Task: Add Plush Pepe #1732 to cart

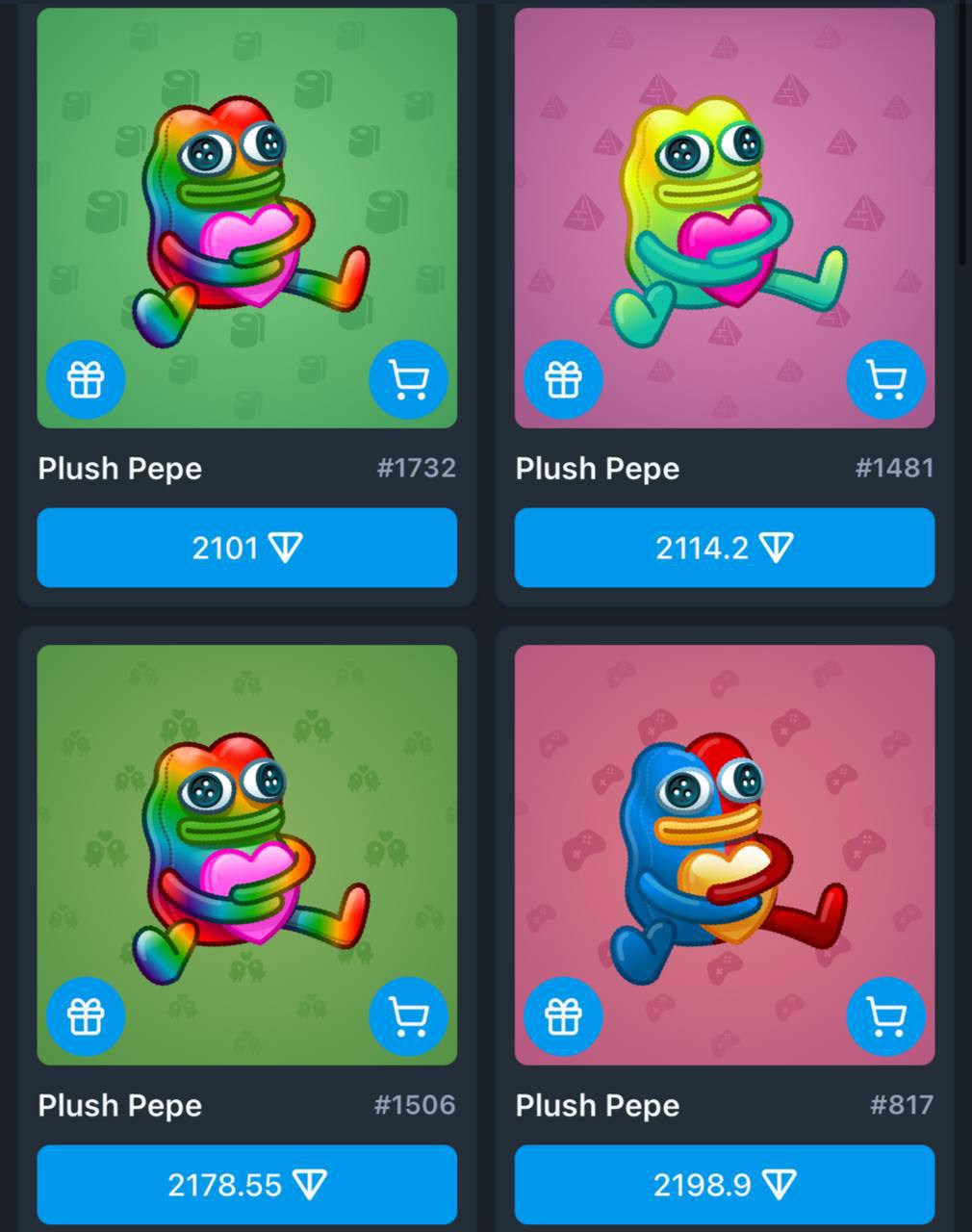Action: click(x=408, y=379)
